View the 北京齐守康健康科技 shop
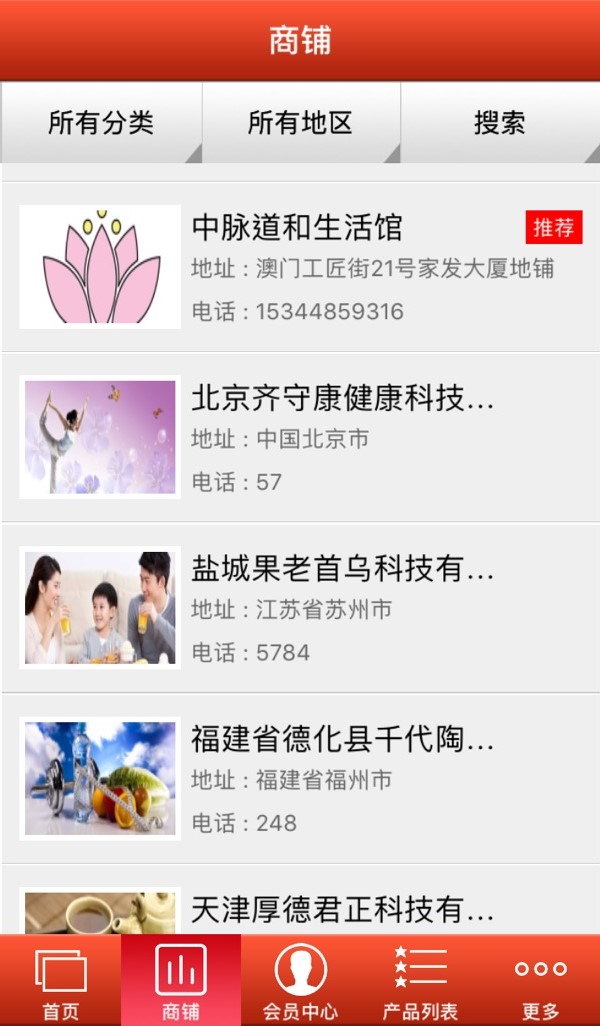This screenshot has height=1026, width=600. (300, 437)
